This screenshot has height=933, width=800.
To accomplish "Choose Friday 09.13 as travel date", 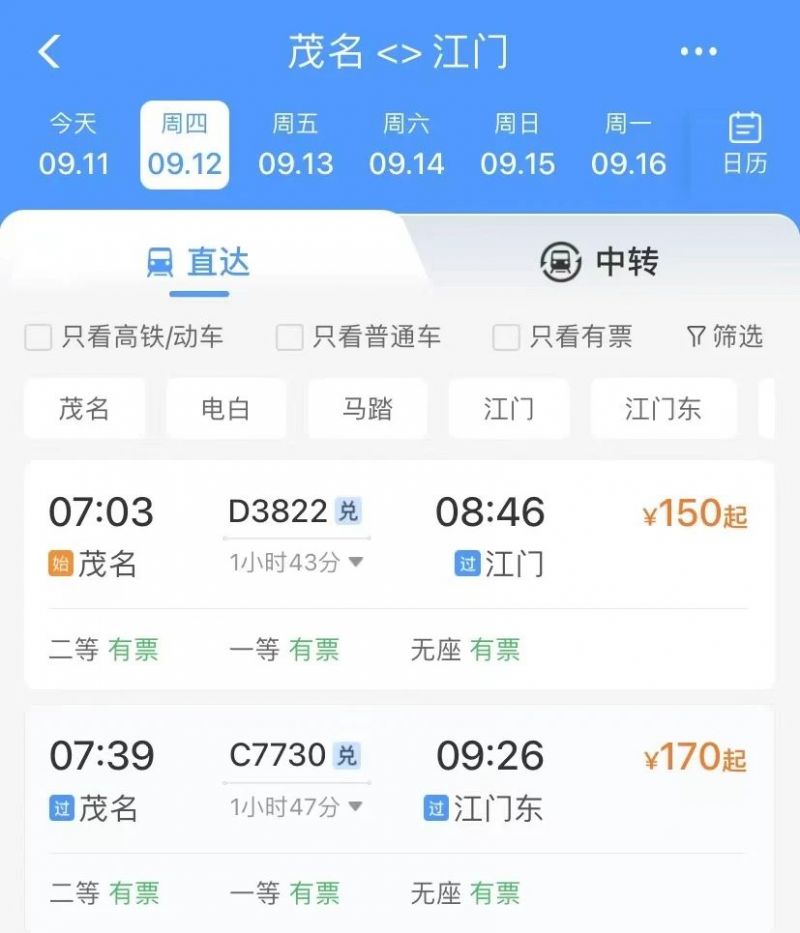I will [x=295, y=145].
